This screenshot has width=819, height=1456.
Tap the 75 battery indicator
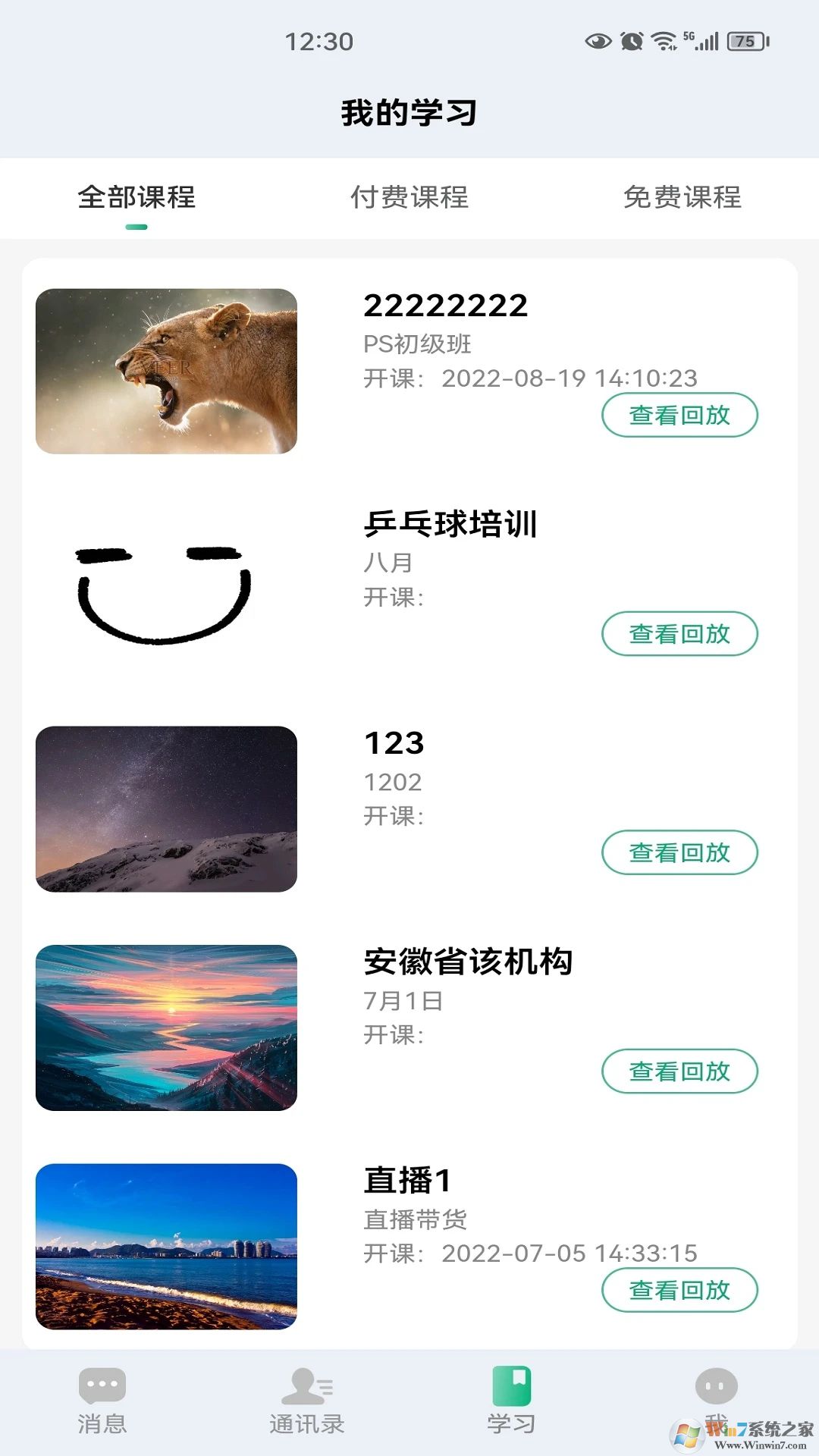(744, 43)
